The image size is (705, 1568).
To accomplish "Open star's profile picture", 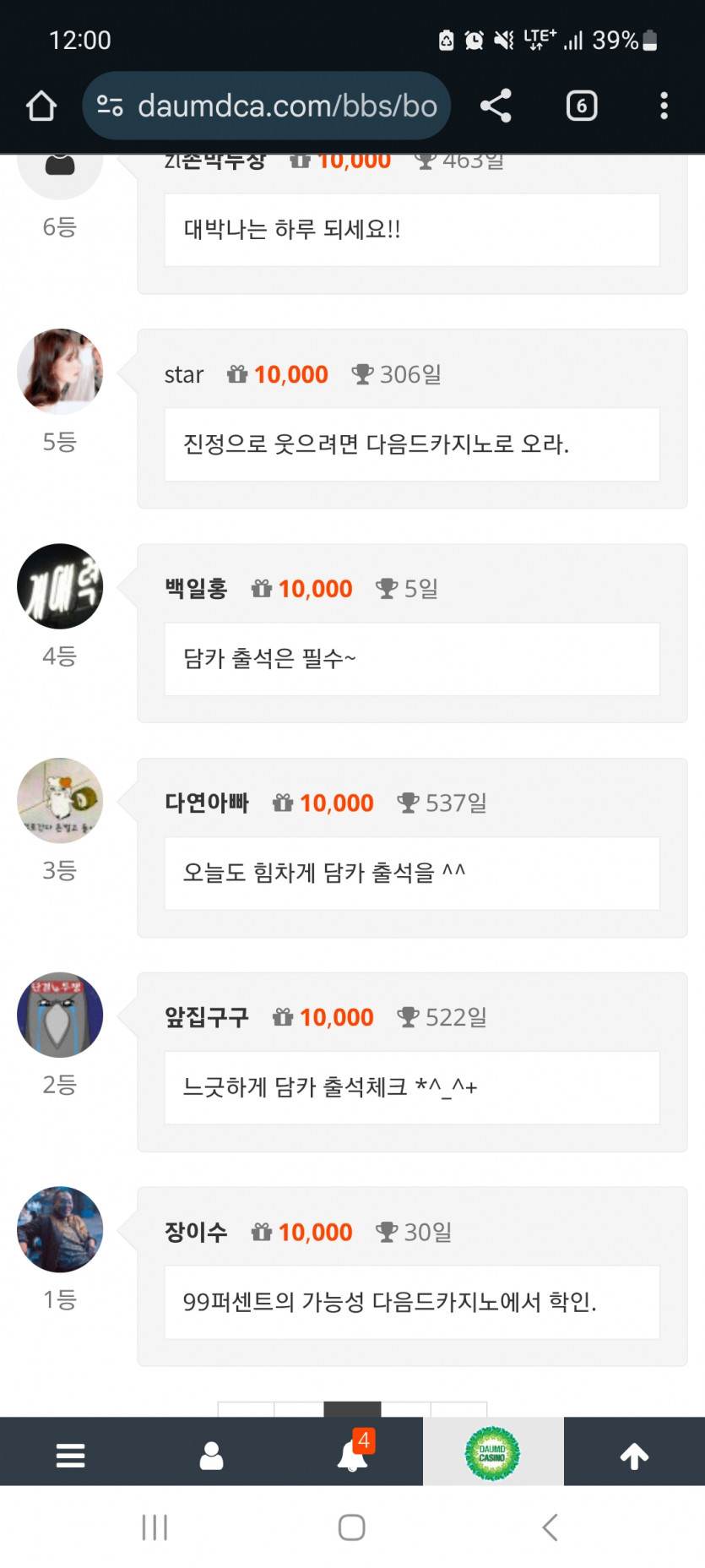I will (60, 372).
